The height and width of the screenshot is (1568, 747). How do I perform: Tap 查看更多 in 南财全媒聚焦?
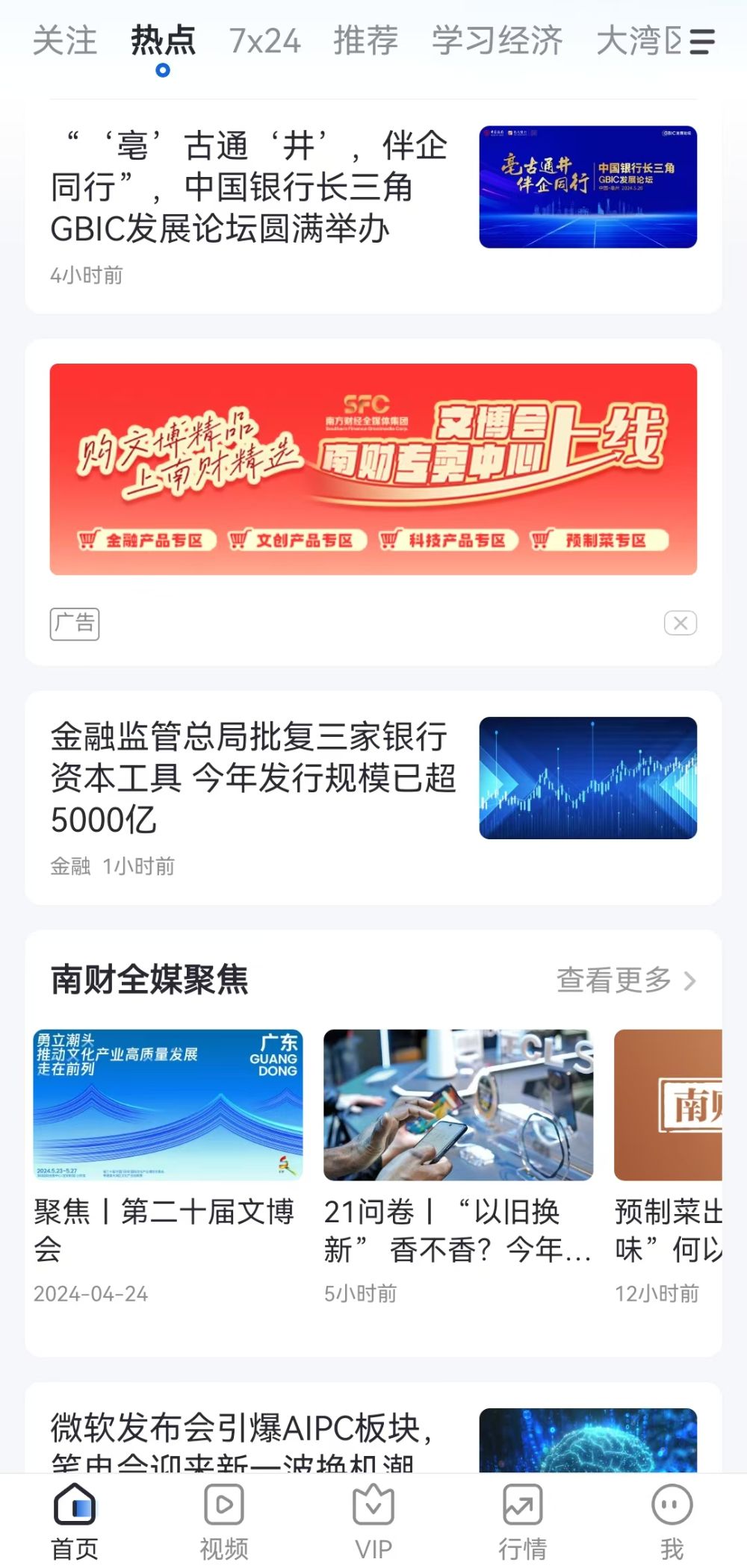tap(626, 980)
